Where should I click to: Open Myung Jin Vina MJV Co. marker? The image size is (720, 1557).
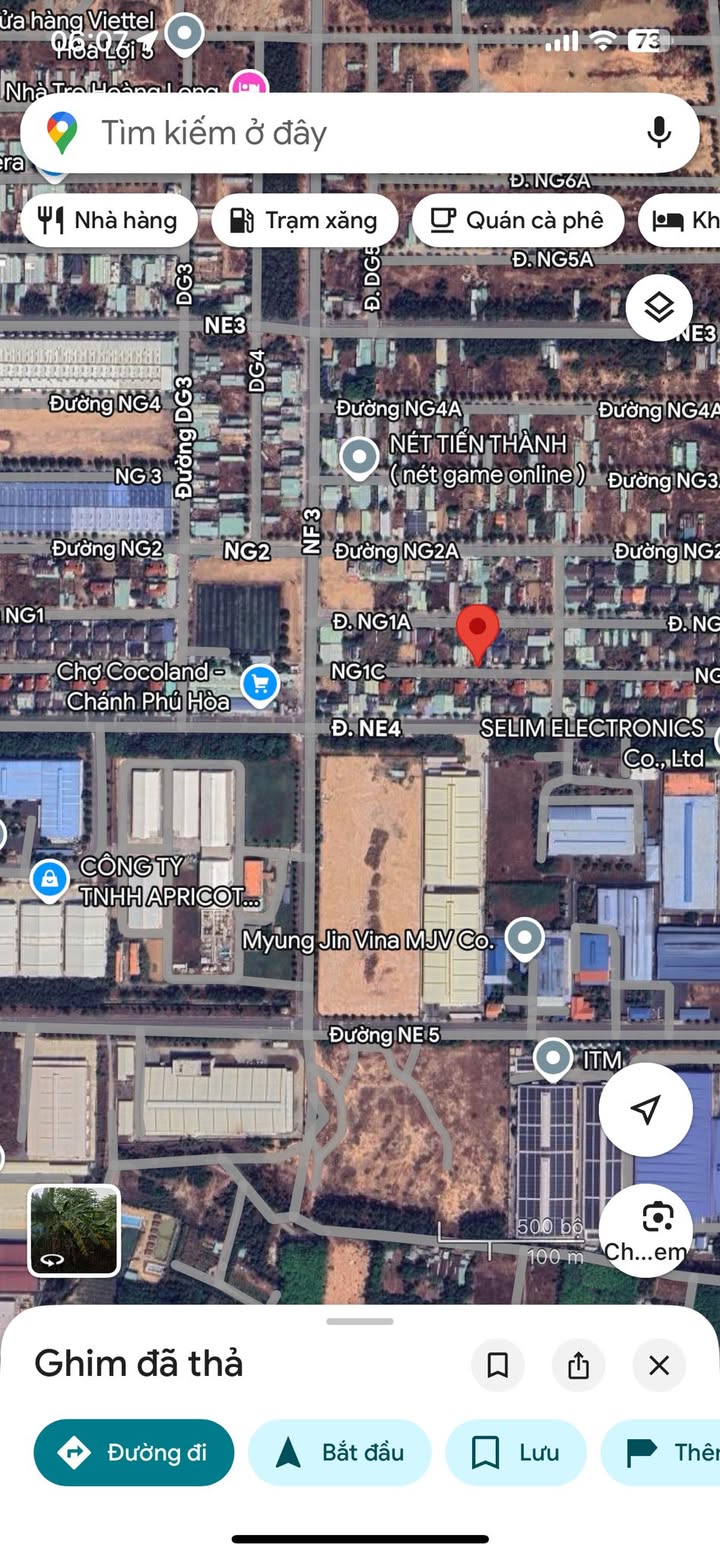point(523,939)
